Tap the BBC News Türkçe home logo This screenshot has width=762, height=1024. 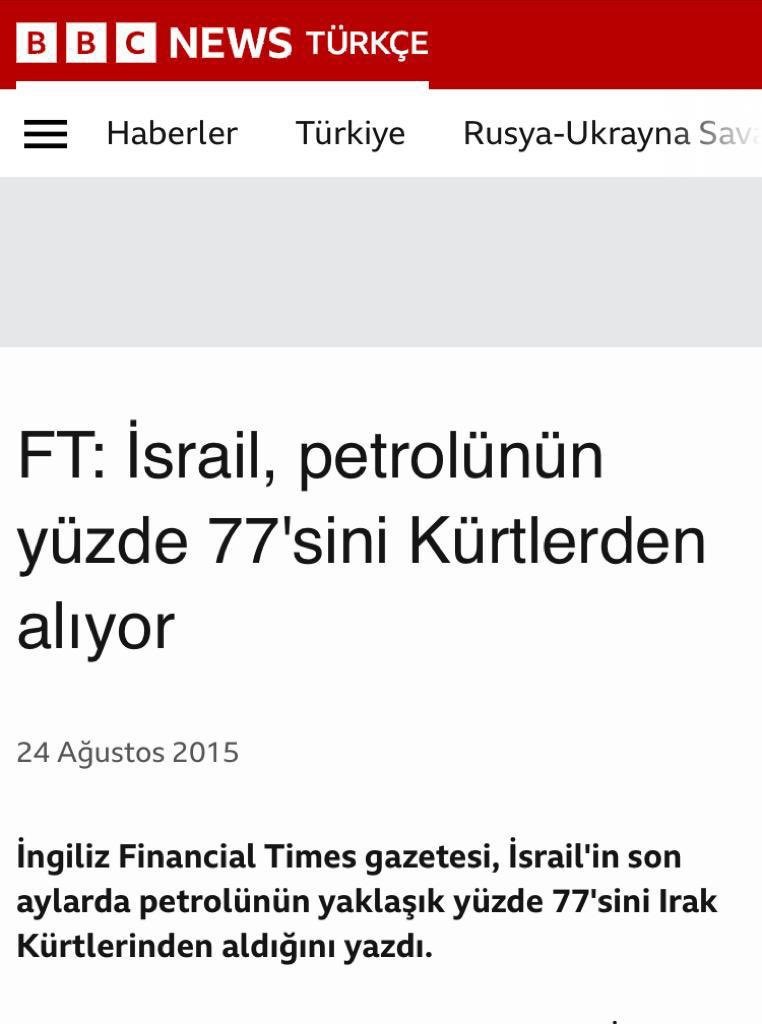[x=222, y=44]
